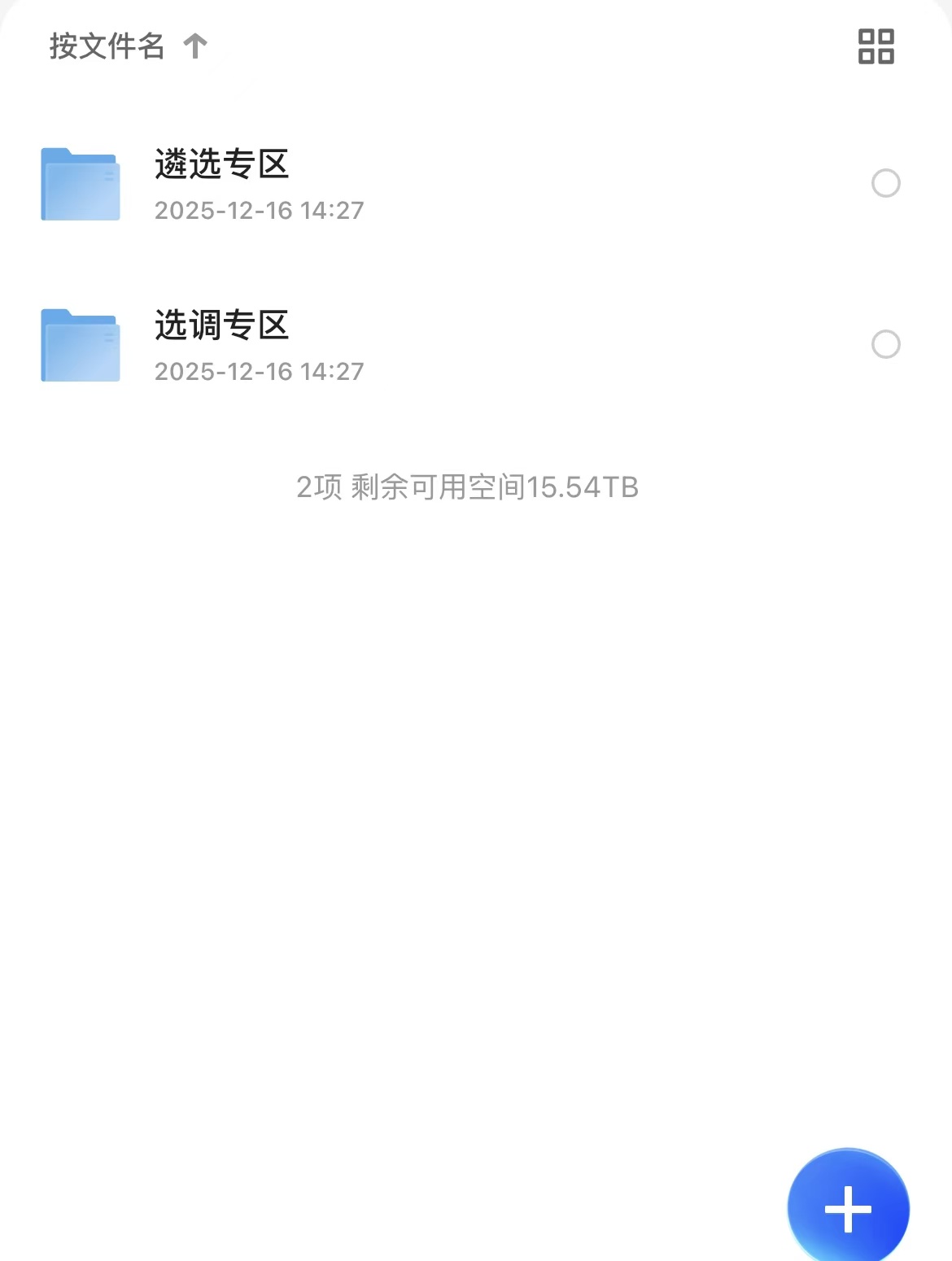Viewport: 952px width, 1261px height.
Task: Switch to grid view layout
Action: tap(876, 46)
